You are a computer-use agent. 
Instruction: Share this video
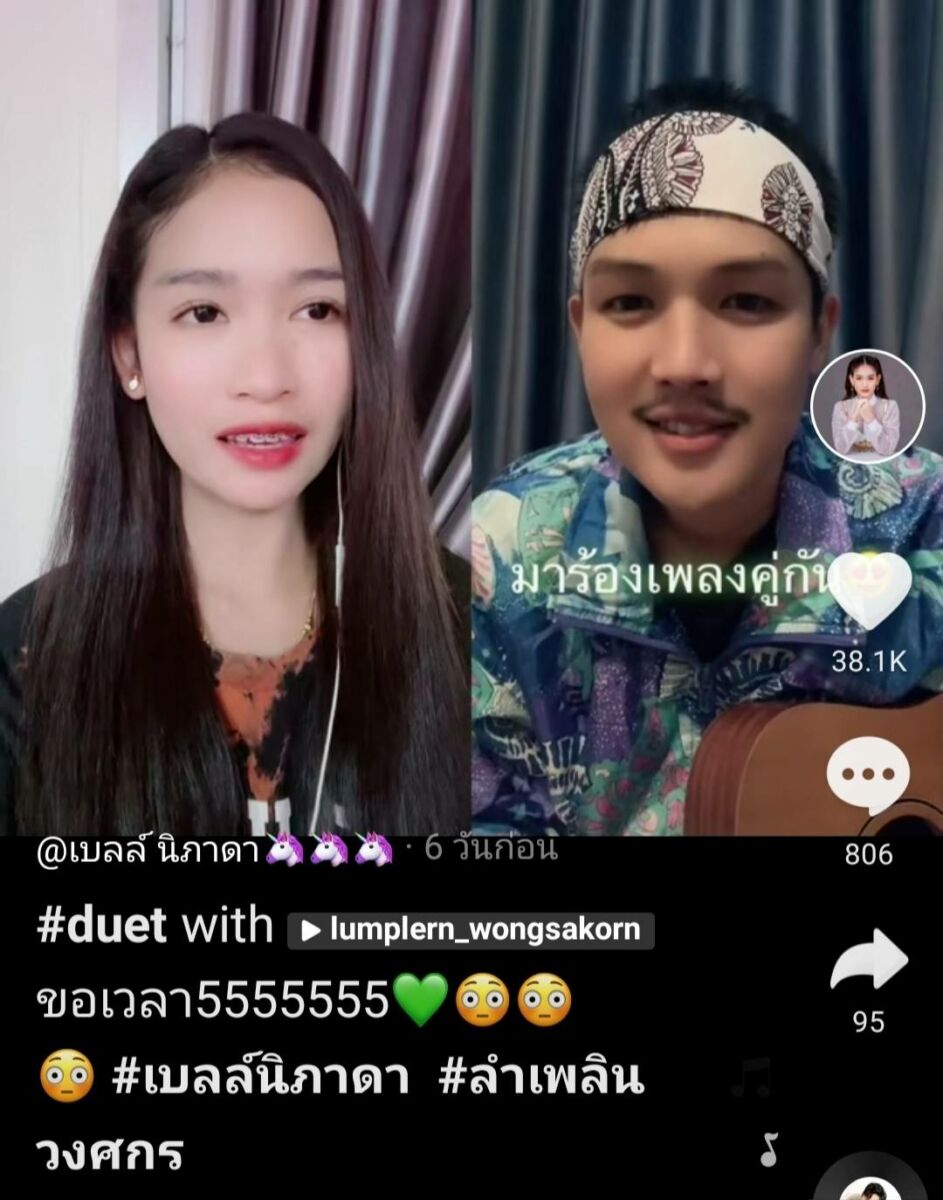[868, 960]
